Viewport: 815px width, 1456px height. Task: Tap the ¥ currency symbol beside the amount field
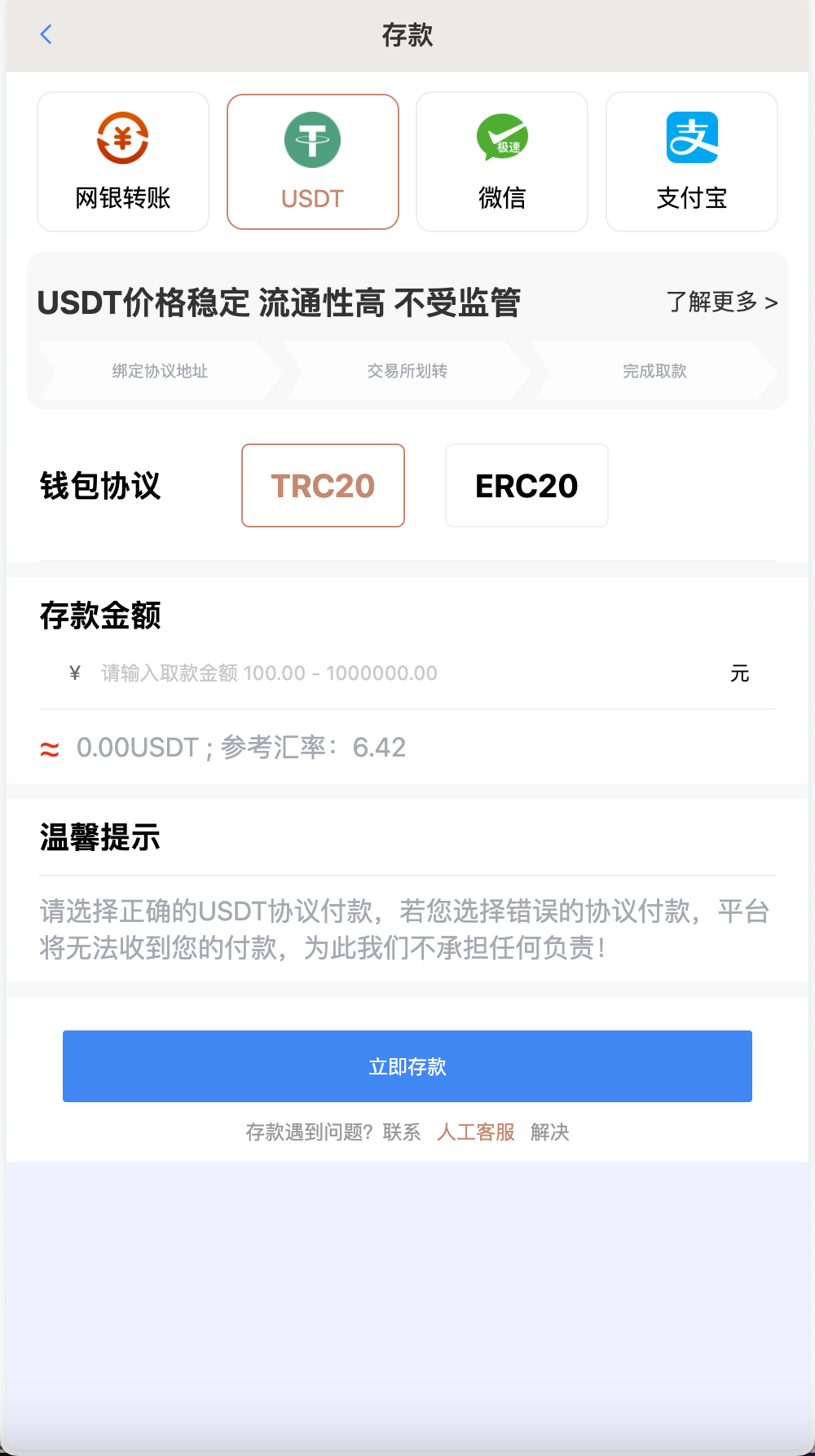pyautogui.click(x=74, y=673)
